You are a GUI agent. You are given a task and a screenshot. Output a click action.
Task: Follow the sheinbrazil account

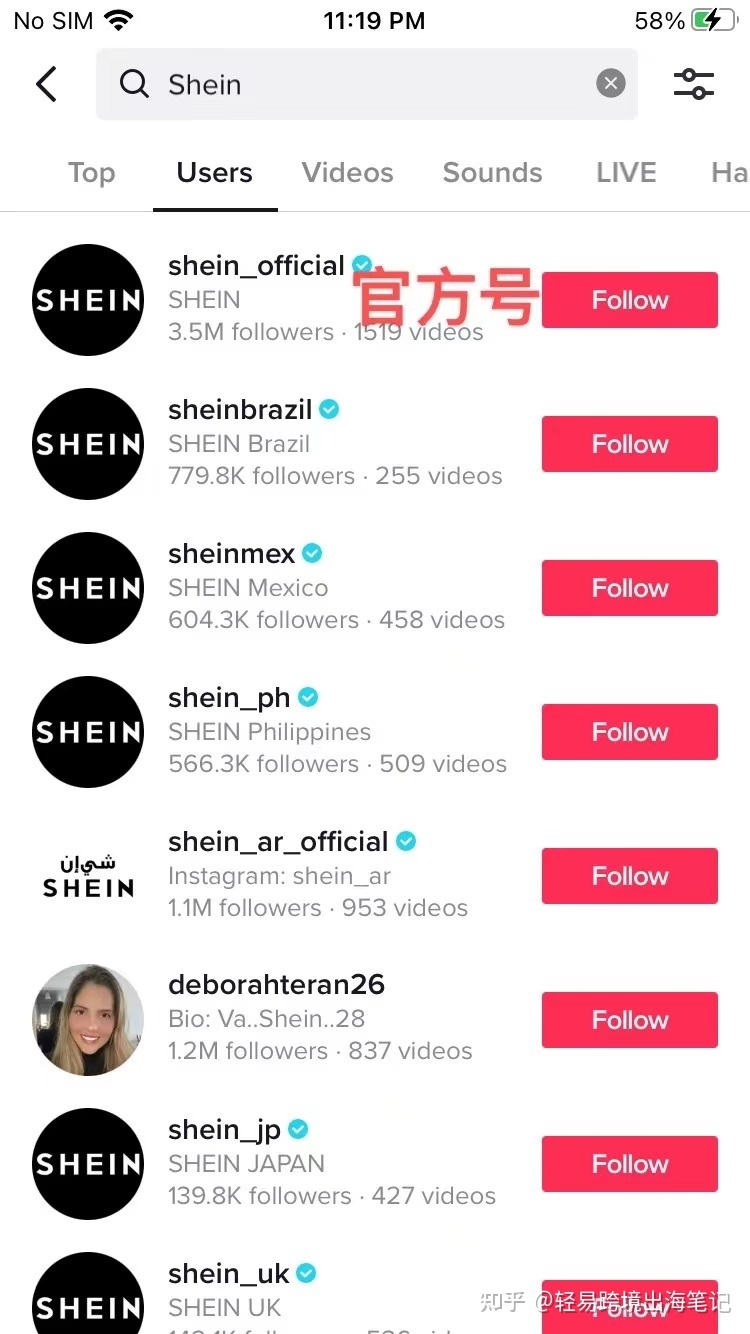[629, 444]
